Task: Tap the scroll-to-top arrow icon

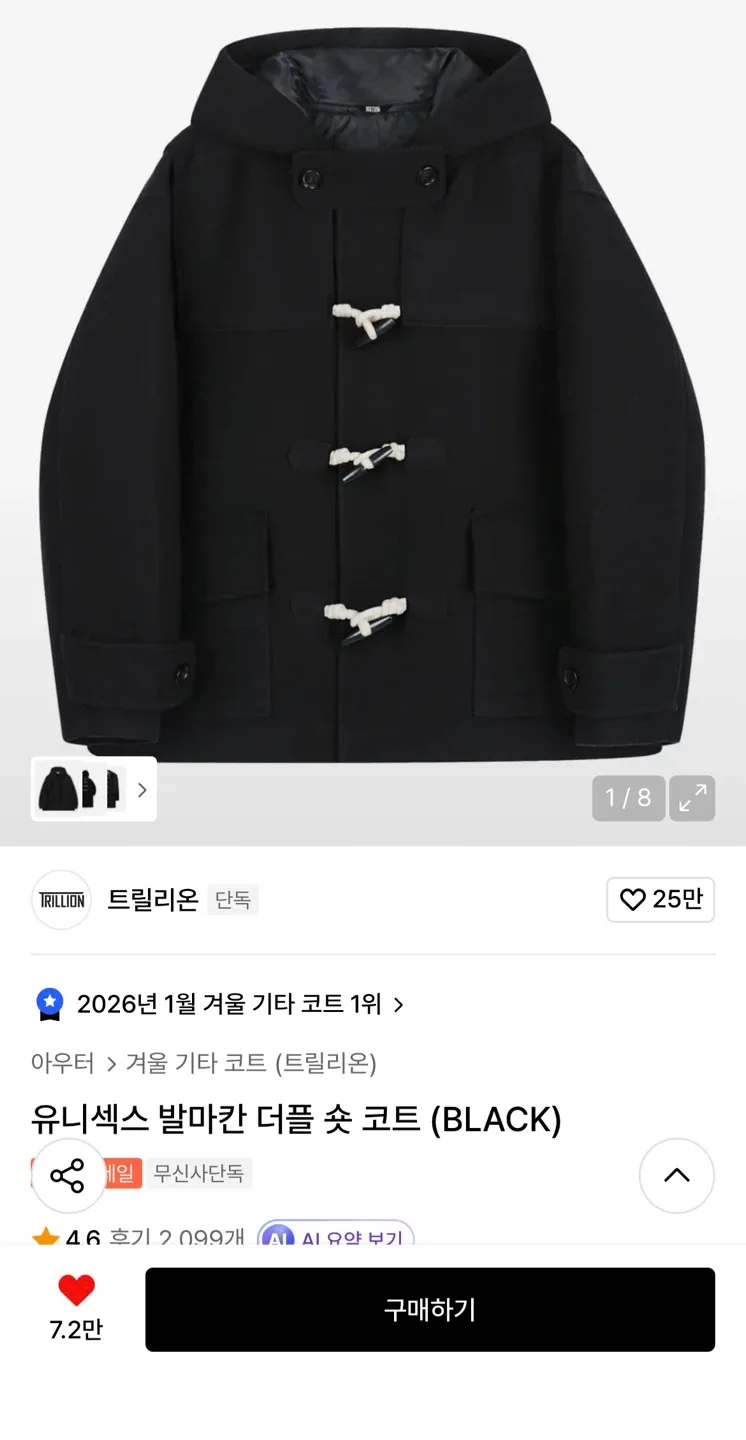Action: pyautogui.click(x=677, y=1176)
